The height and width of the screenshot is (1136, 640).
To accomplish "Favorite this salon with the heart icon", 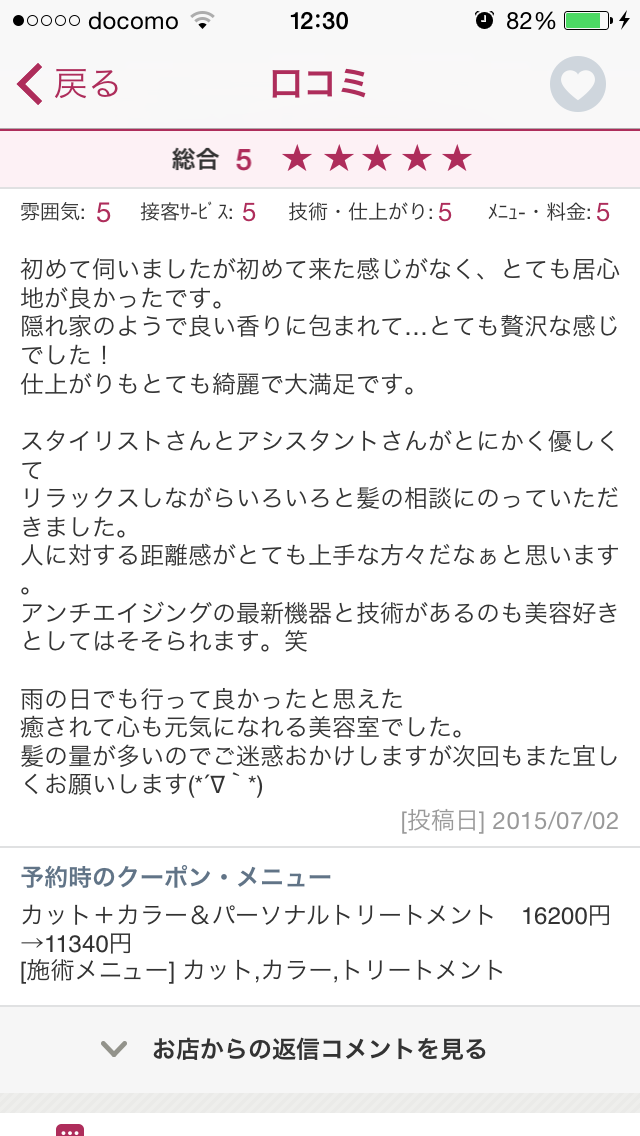I will [577, 85].
